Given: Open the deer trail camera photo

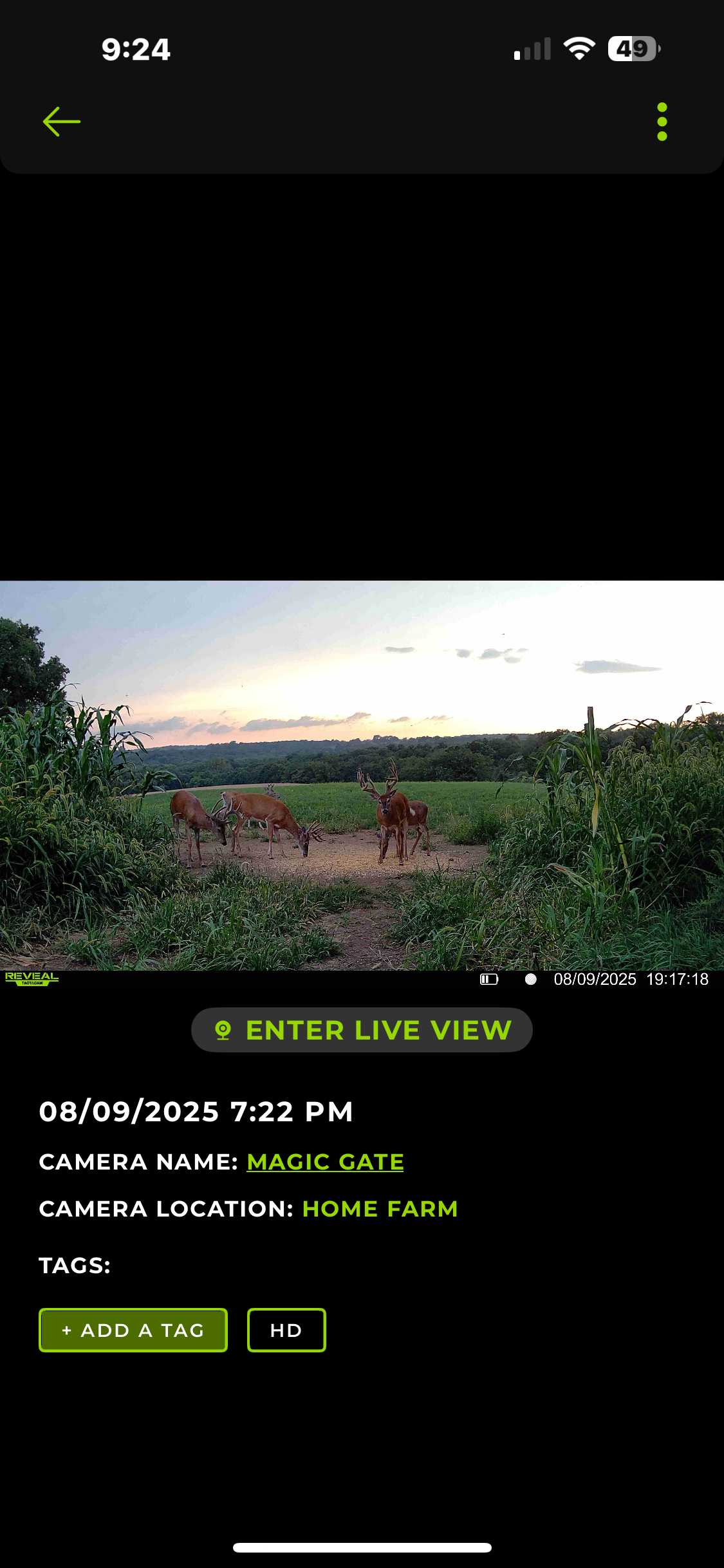Looking at the screenshot, I should click(362, 776).
